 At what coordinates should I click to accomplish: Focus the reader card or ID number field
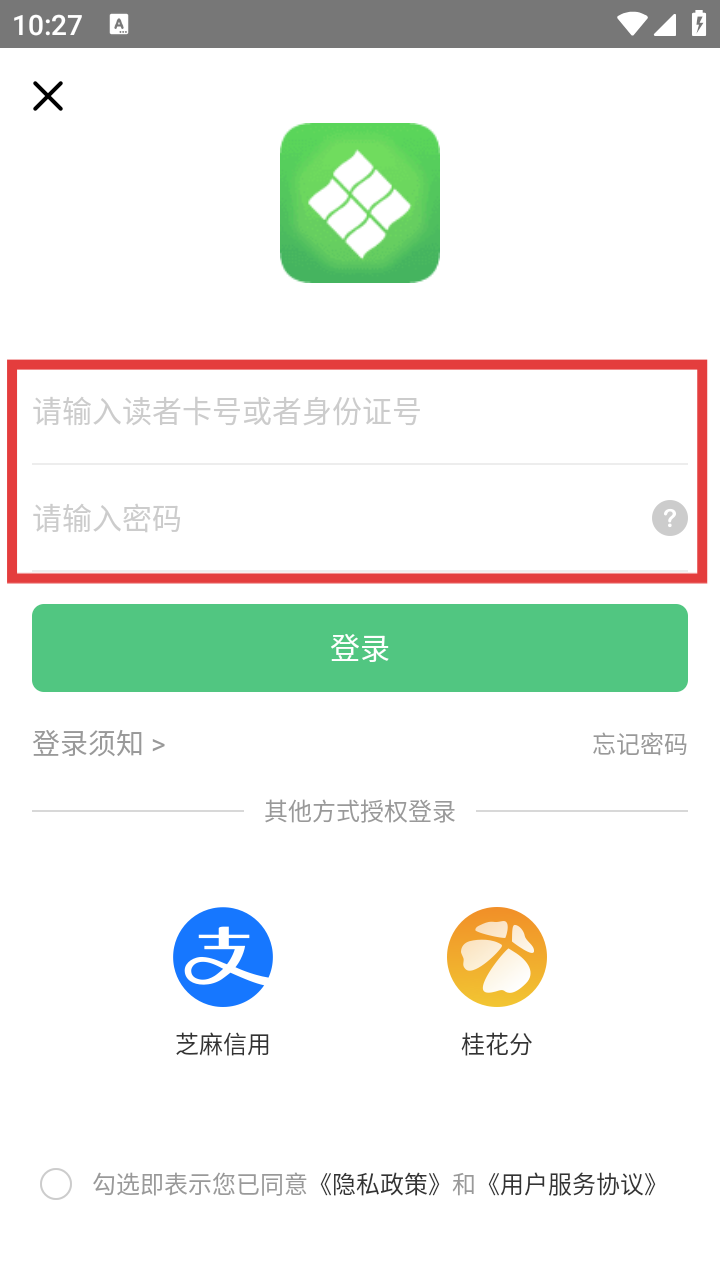340,412
